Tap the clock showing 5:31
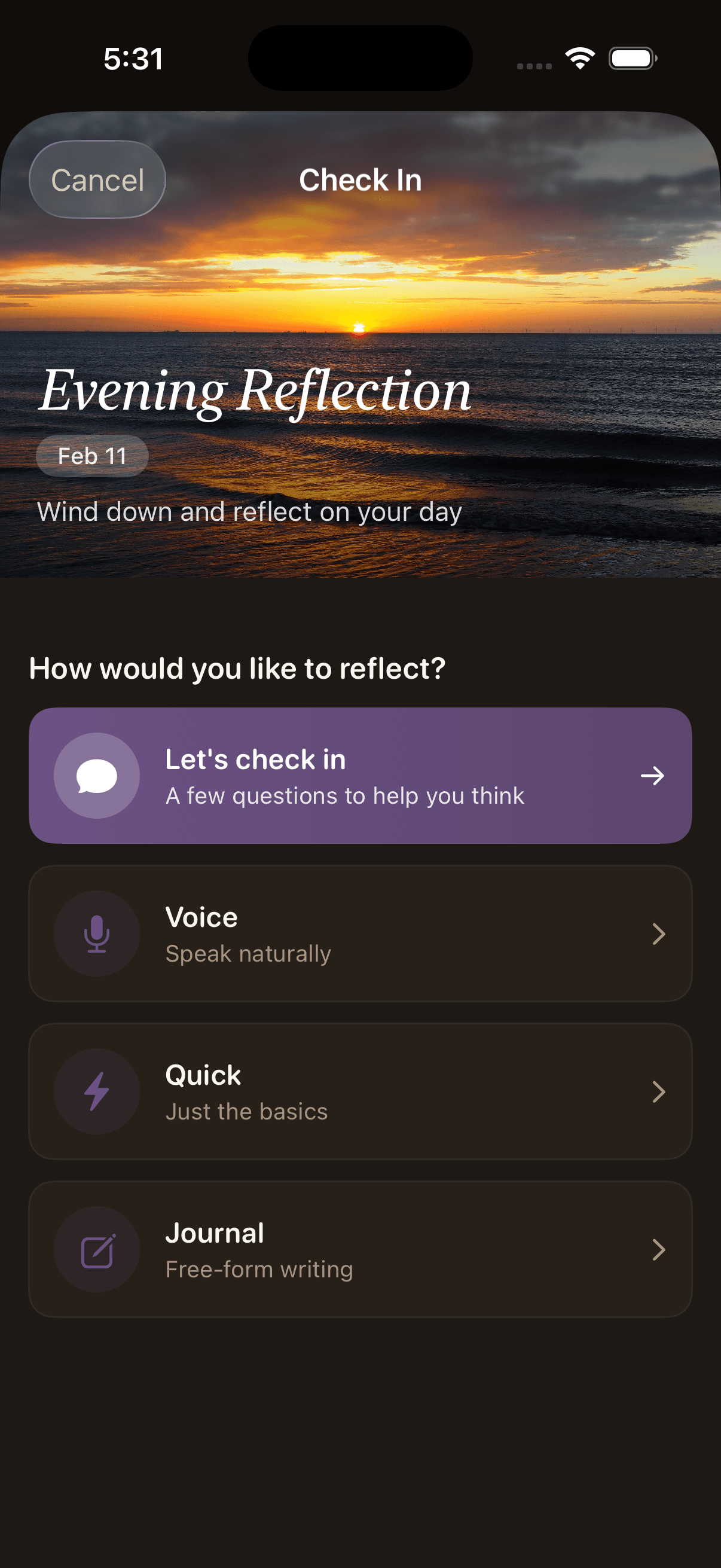Viewport: 721px width, 1568px height. coord(133,59)
